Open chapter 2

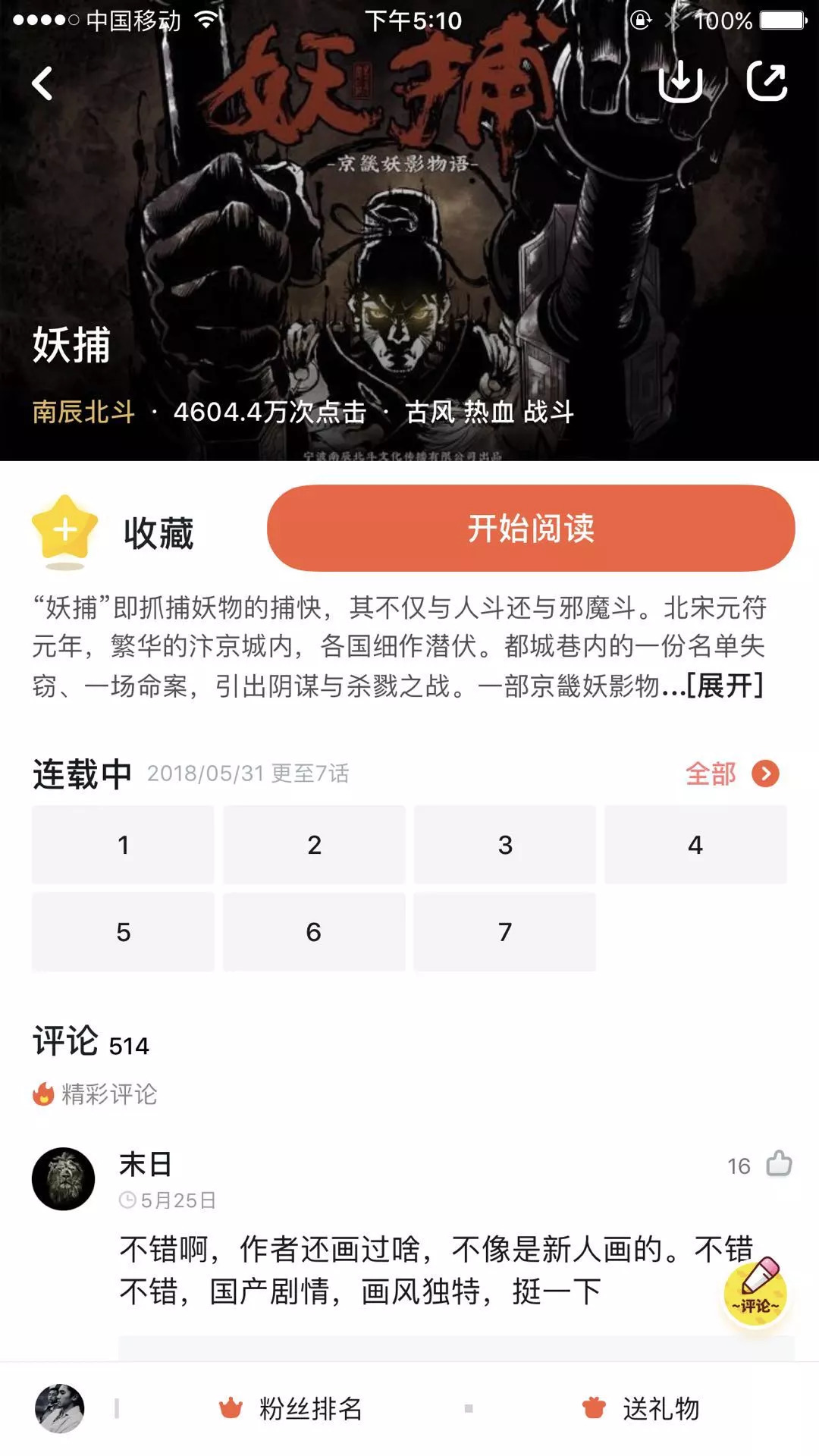[x=314, y=845]
